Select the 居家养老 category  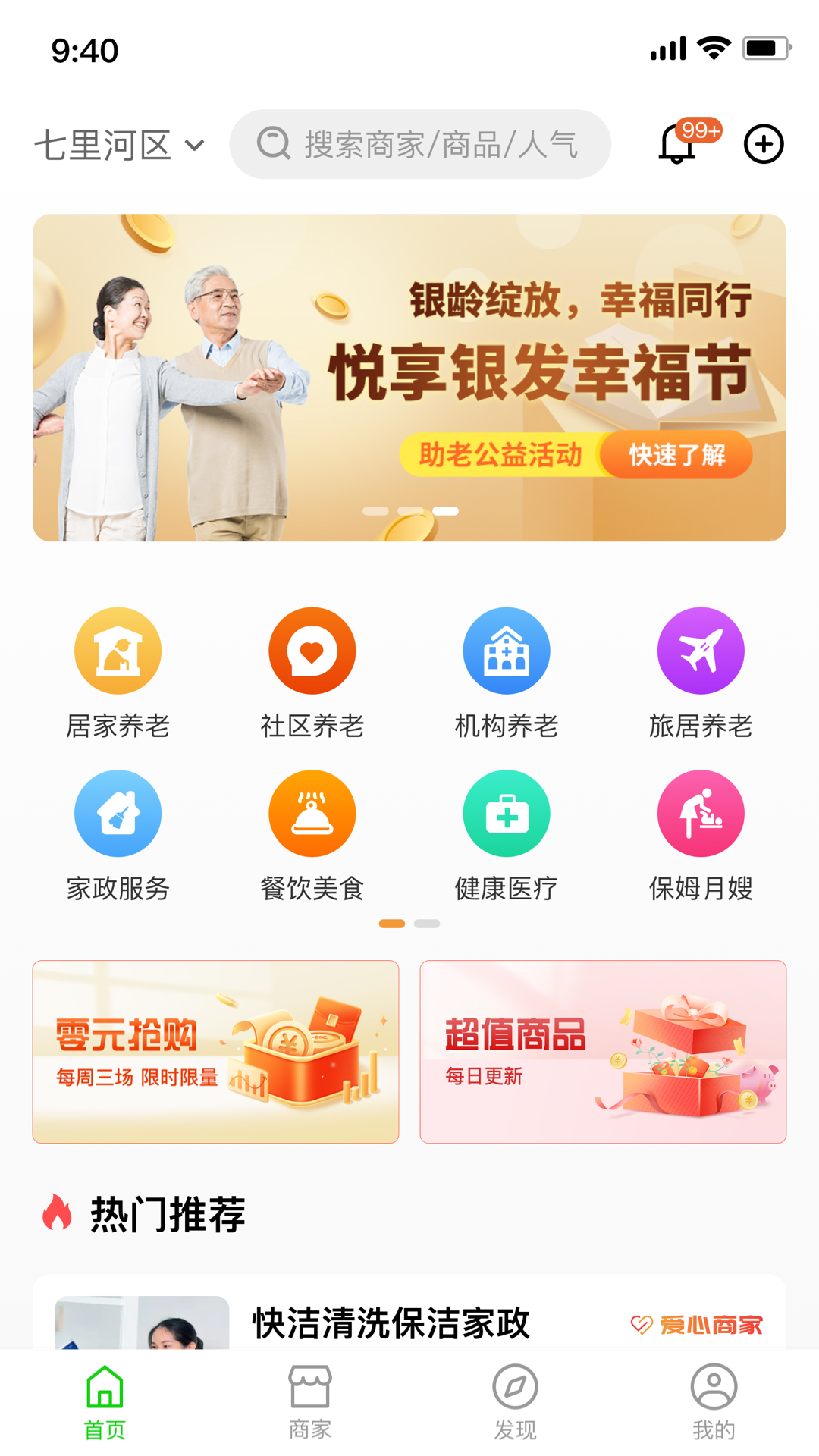click(x=118, y=673)
